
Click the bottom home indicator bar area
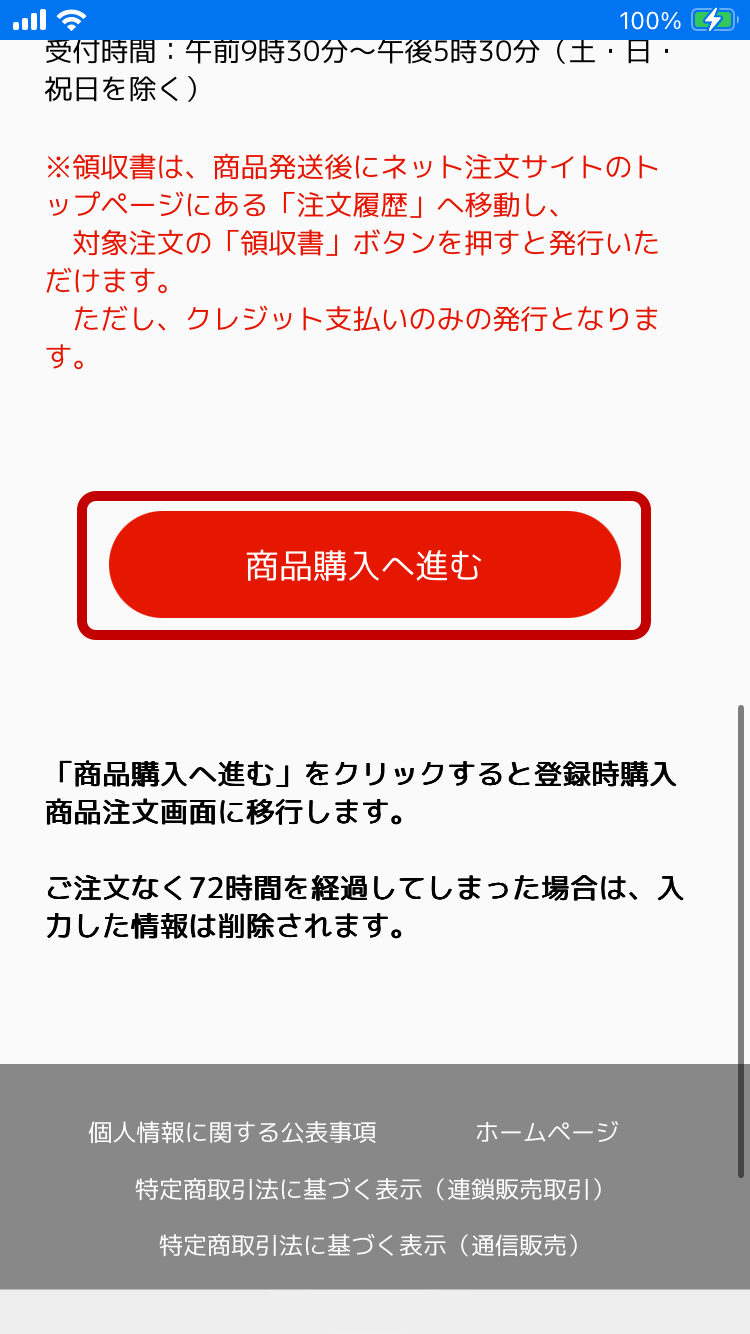click(x=375, y=1320)
